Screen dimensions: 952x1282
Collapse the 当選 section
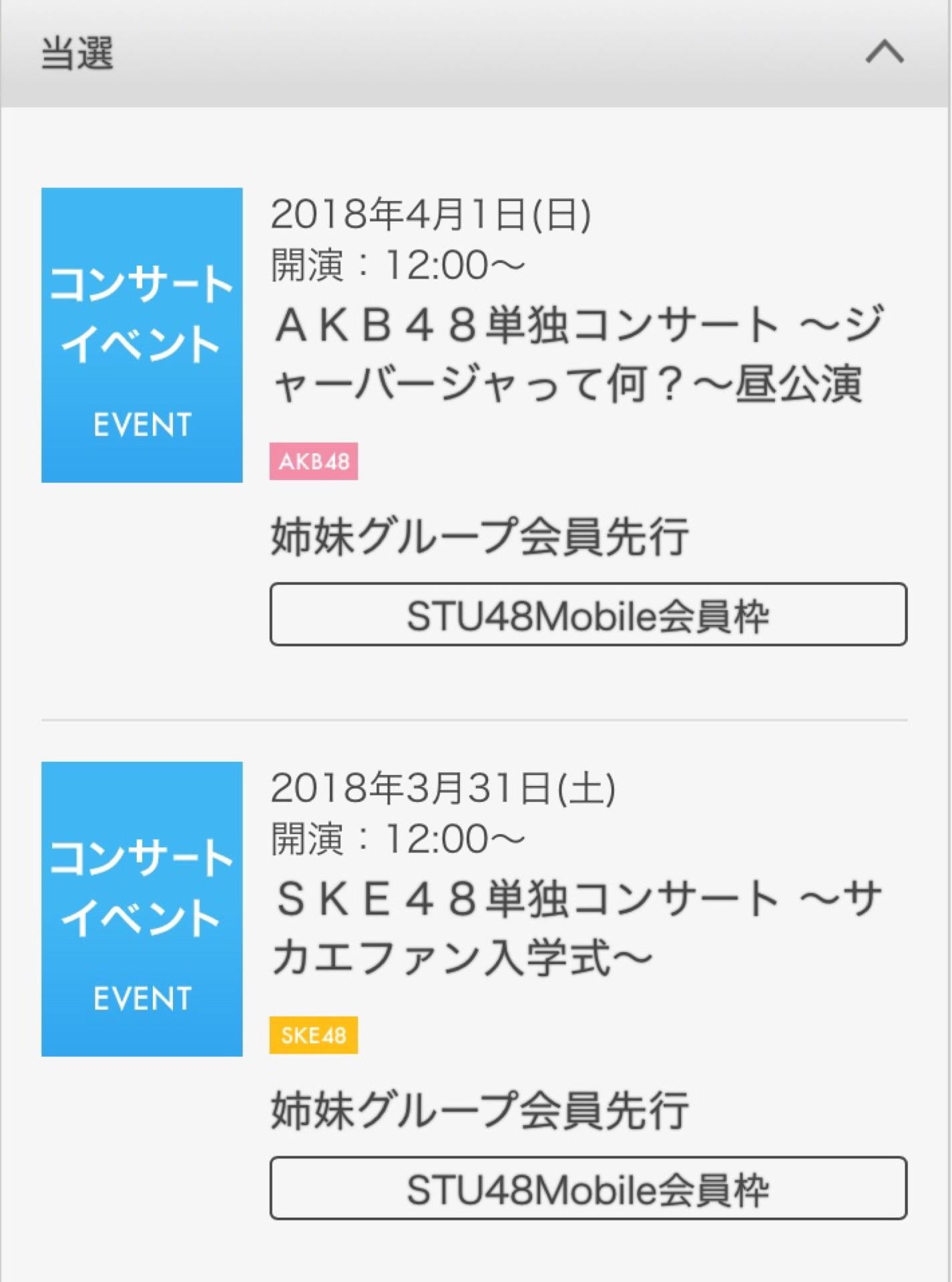pyautogui.click(x=885, y=52)
